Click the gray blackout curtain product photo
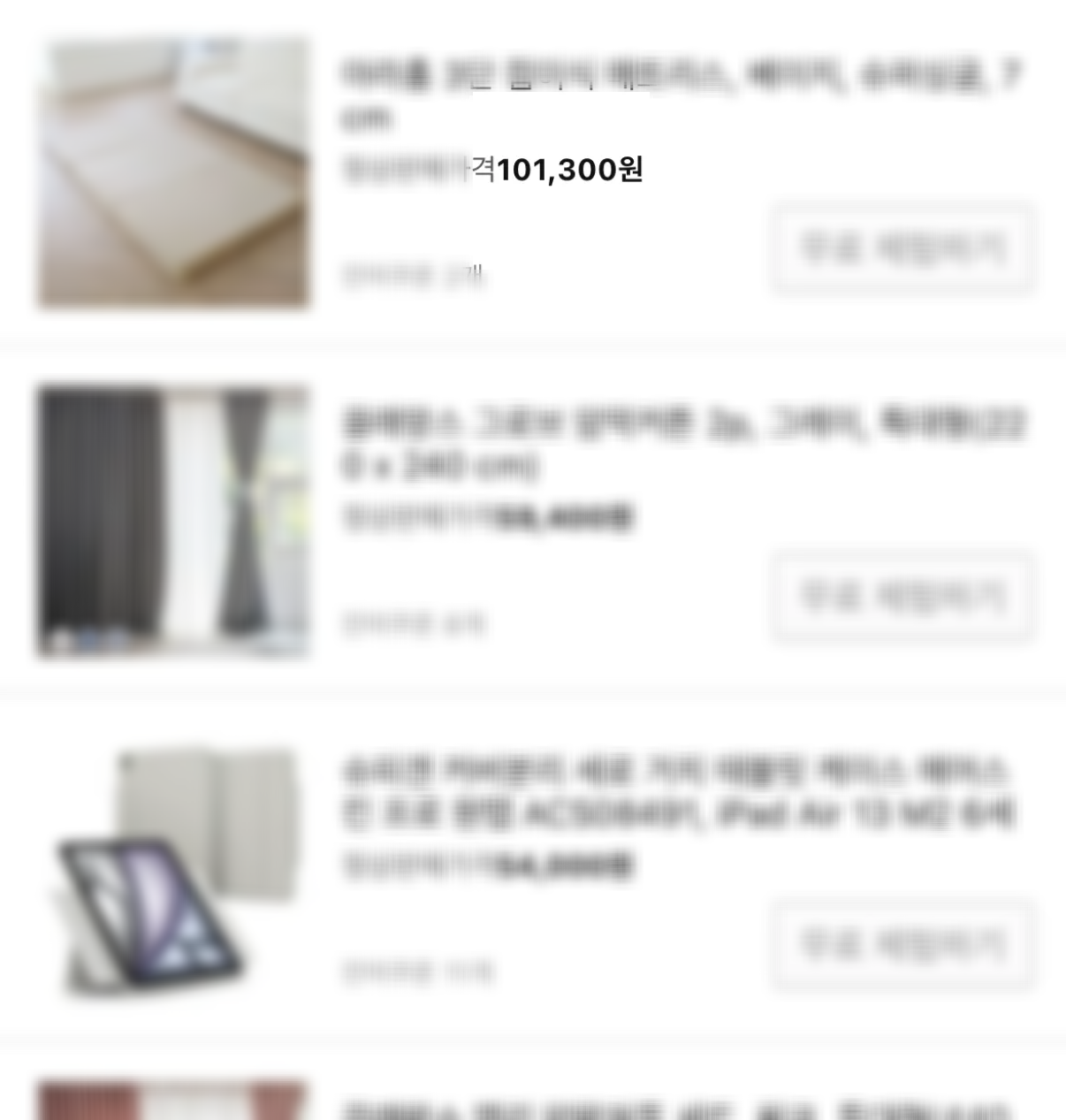 (x=172, y=520)
